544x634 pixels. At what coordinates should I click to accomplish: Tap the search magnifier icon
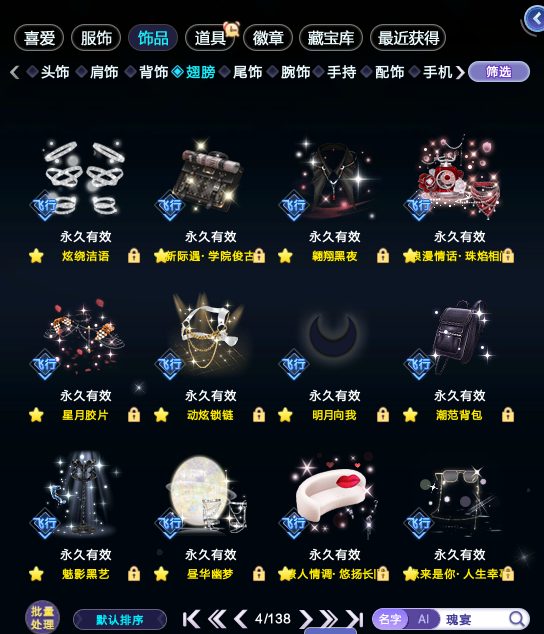coord(516,619)
